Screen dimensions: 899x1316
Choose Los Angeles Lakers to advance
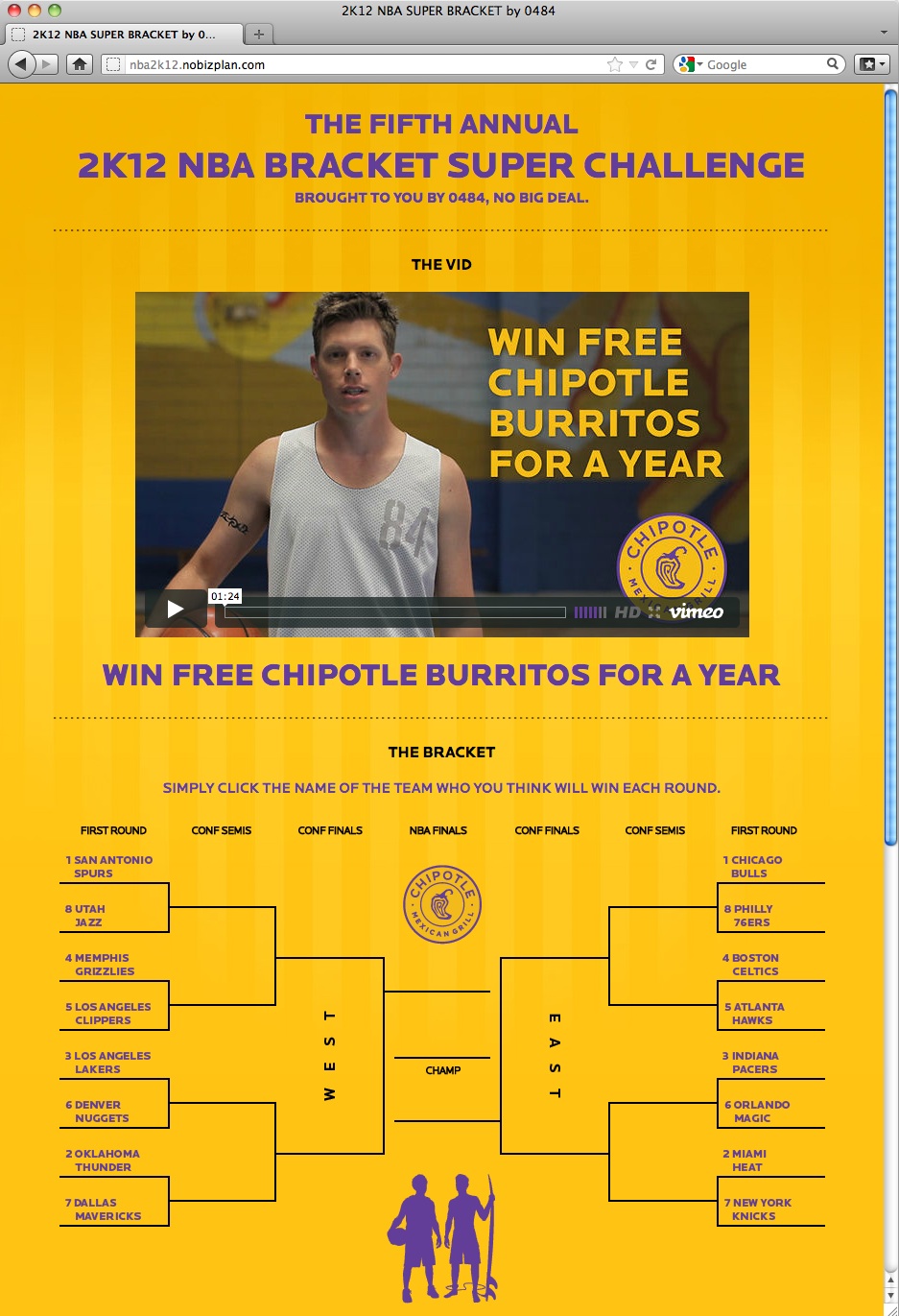click(x=107, y=1063)
